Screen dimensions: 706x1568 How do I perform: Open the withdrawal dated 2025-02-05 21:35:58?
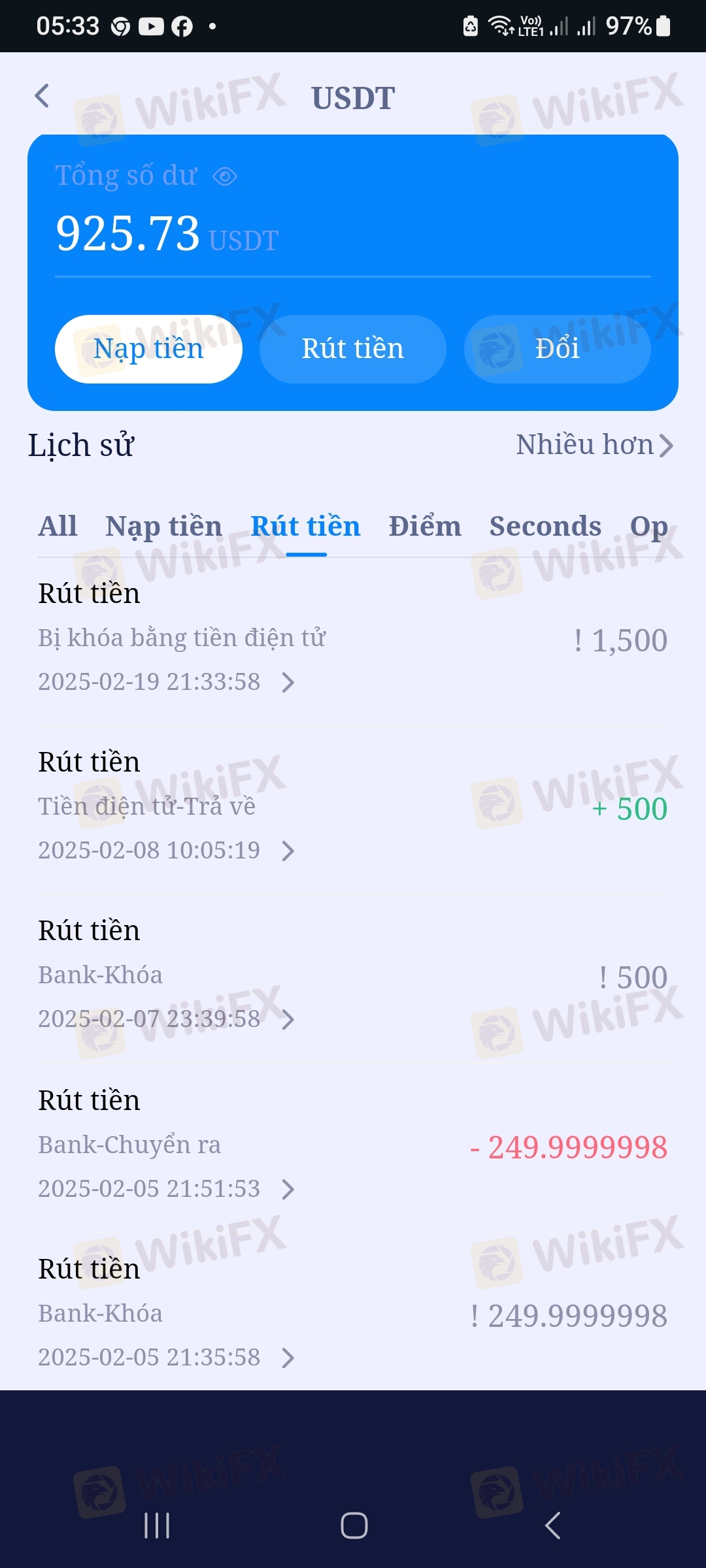coord(353,1313)
